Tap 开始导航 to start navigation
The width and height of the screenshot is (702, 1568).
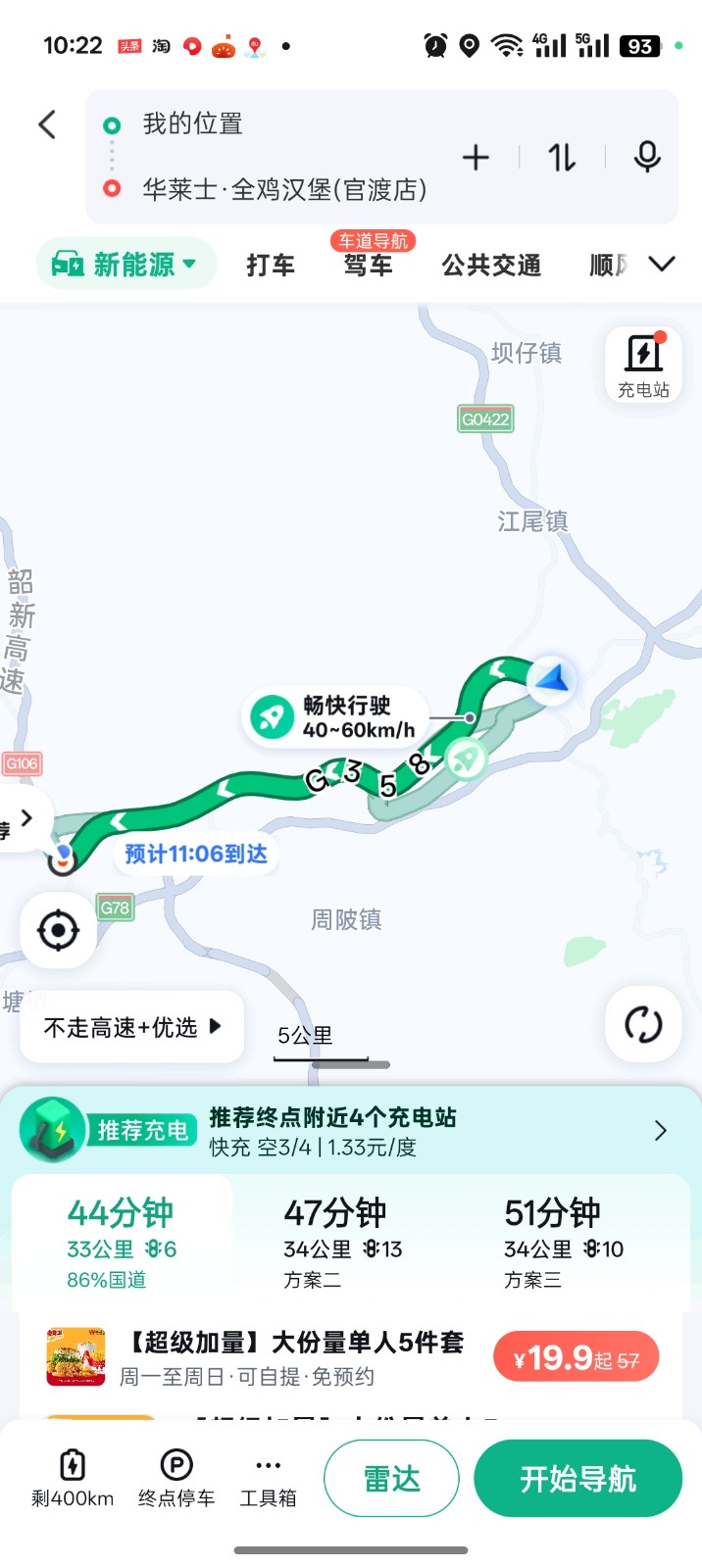(x=577, y=1478)
